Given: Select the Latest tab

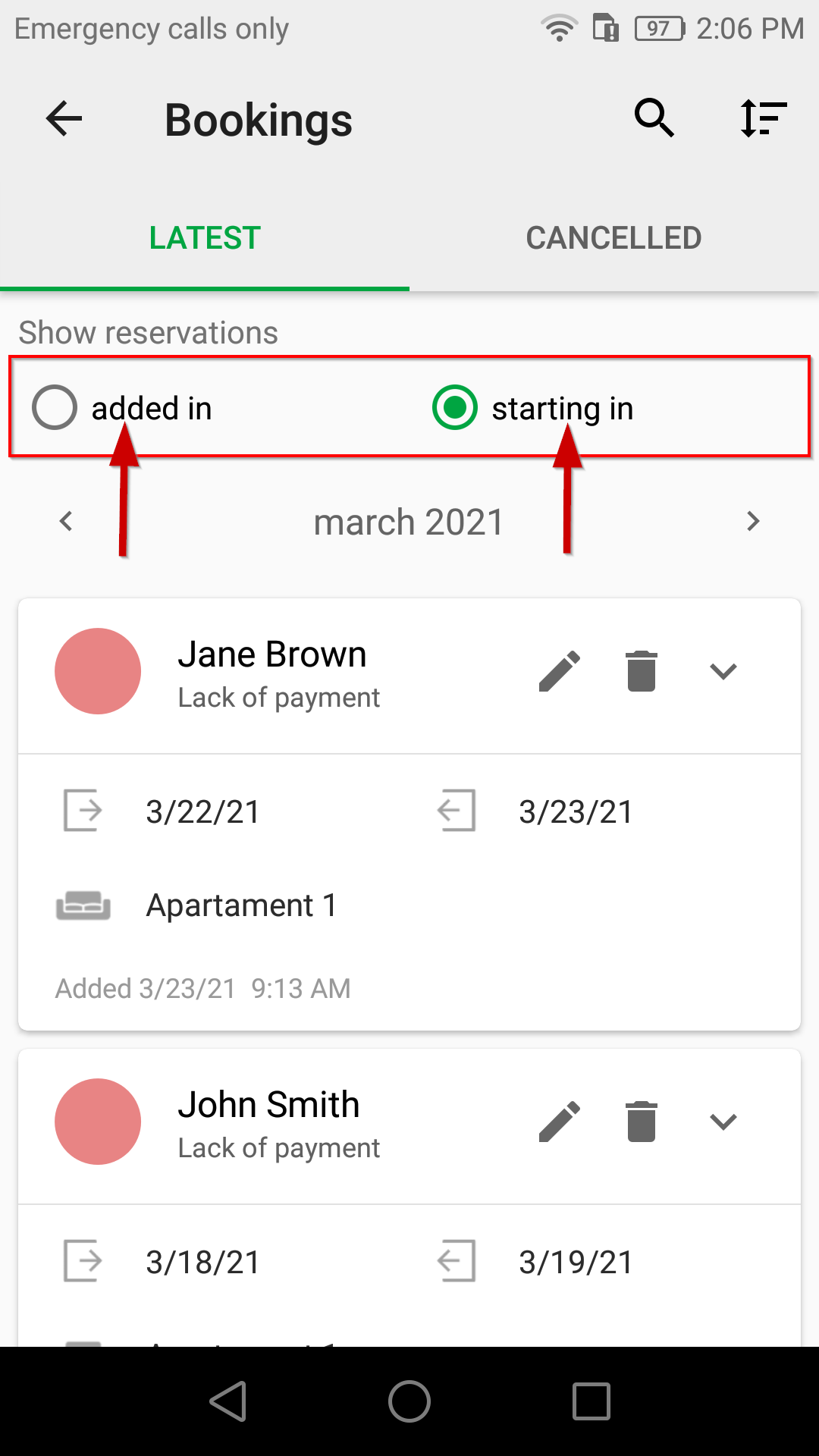Looking at the screenshot, I should (205, 237).
